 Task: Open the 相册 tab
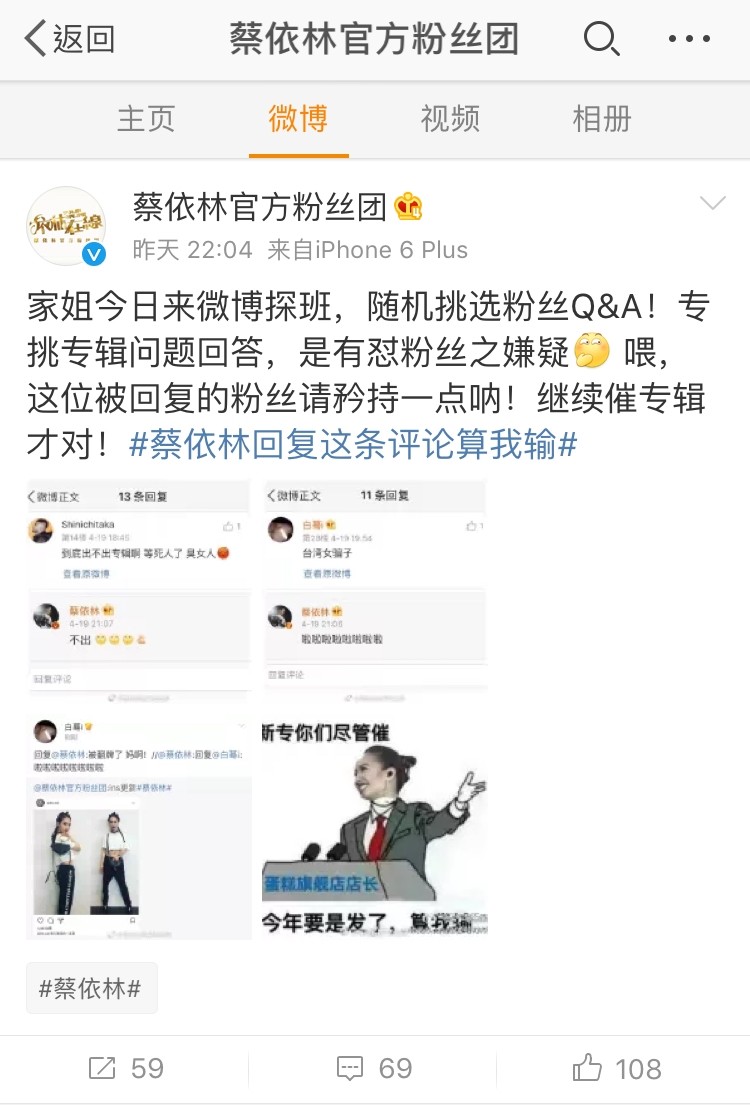coord(602,119)
